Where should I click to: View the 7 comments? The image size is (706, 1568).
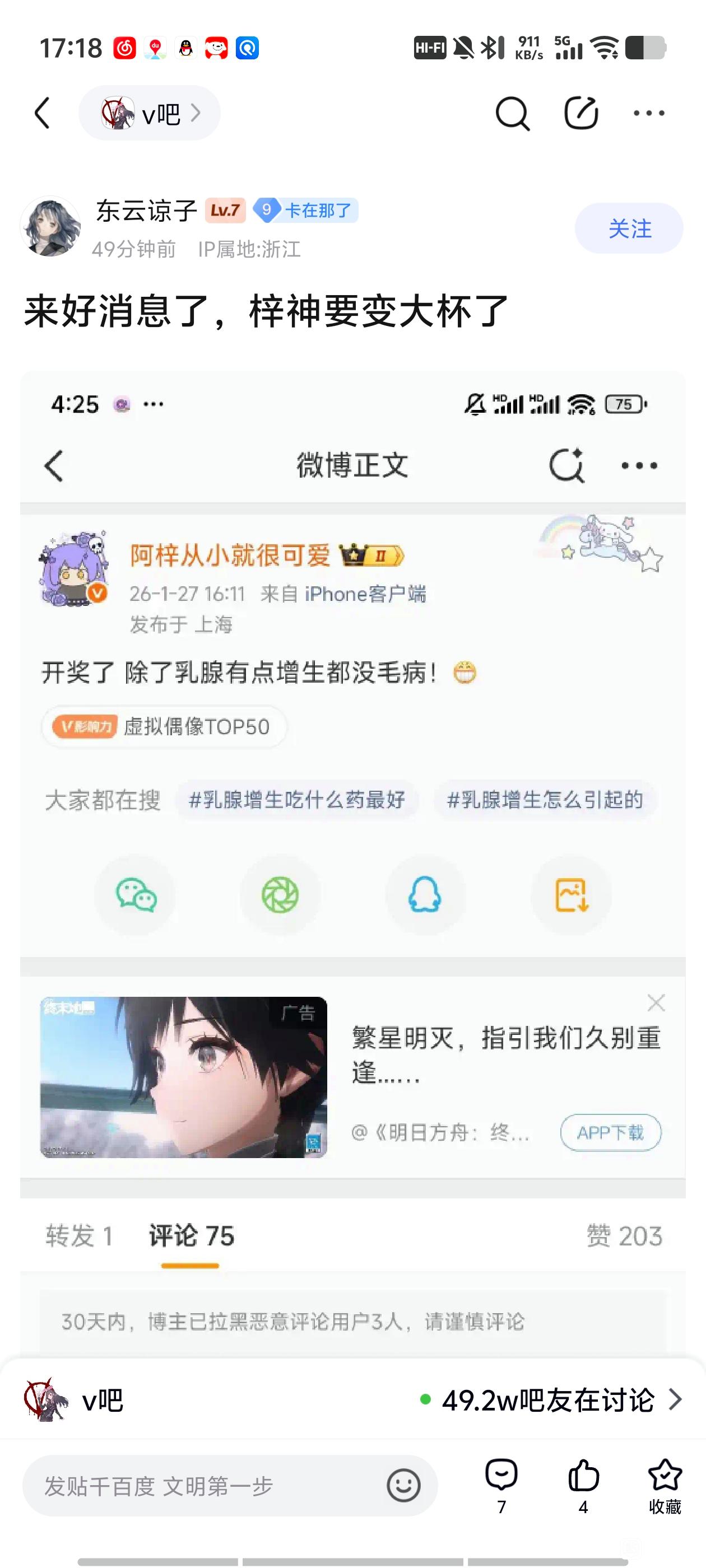click(x=501, y=1486)
